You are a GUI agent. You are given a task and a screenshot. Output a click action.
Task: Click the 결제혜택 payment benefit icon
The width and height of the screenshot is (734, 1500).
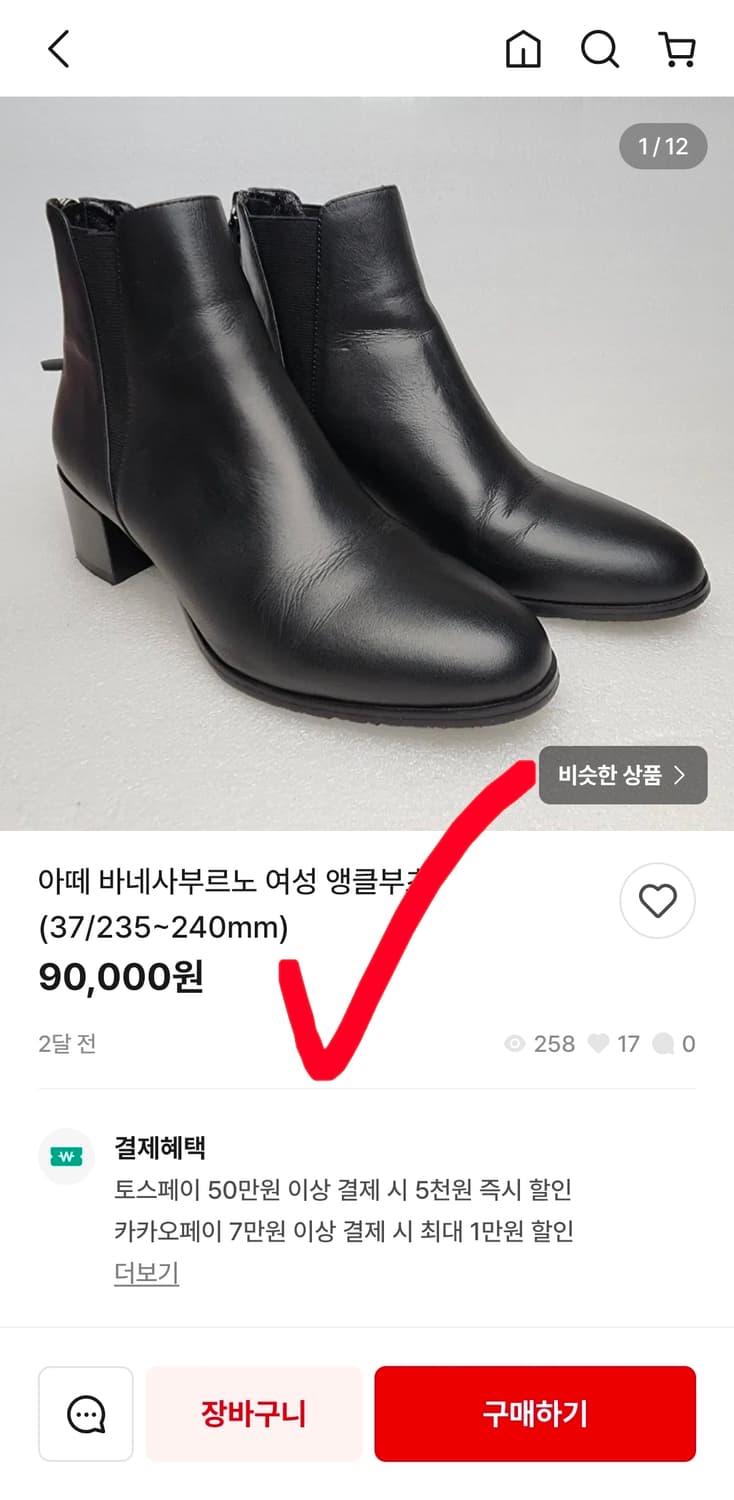[66, 1152]
